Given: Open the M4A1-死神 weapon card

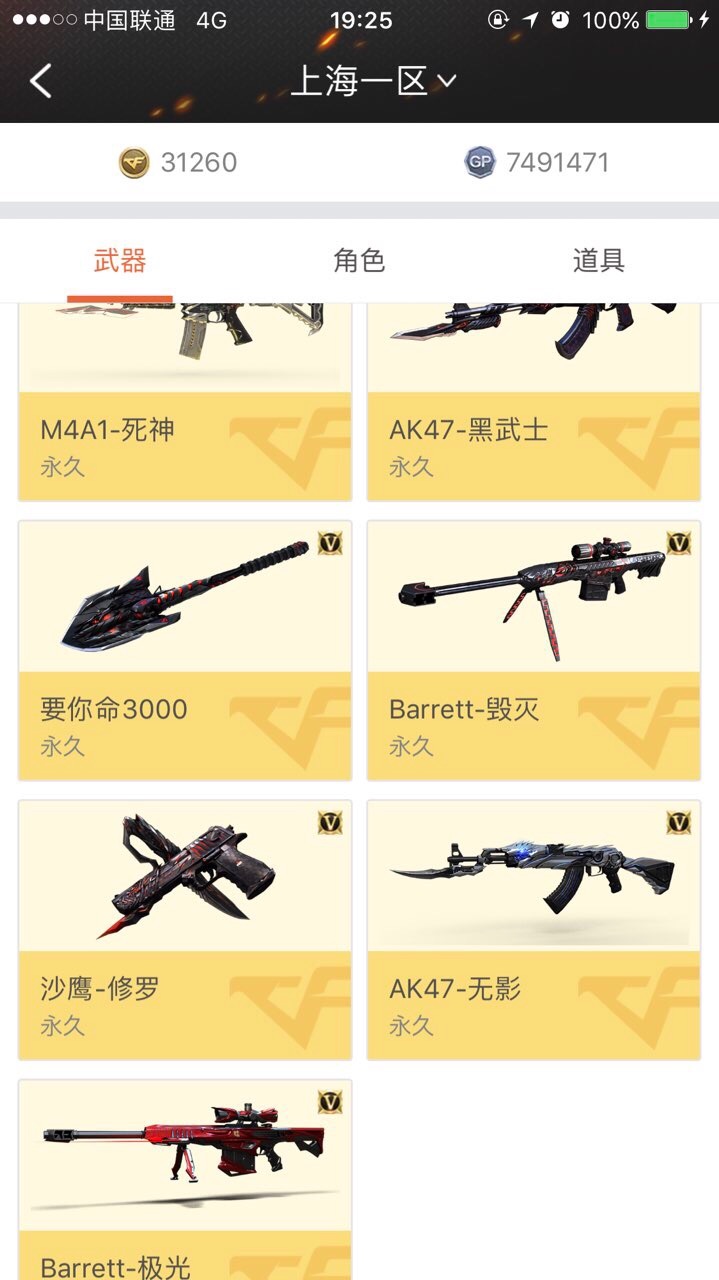Looking at the screenshot, I should tap(185, 402).
